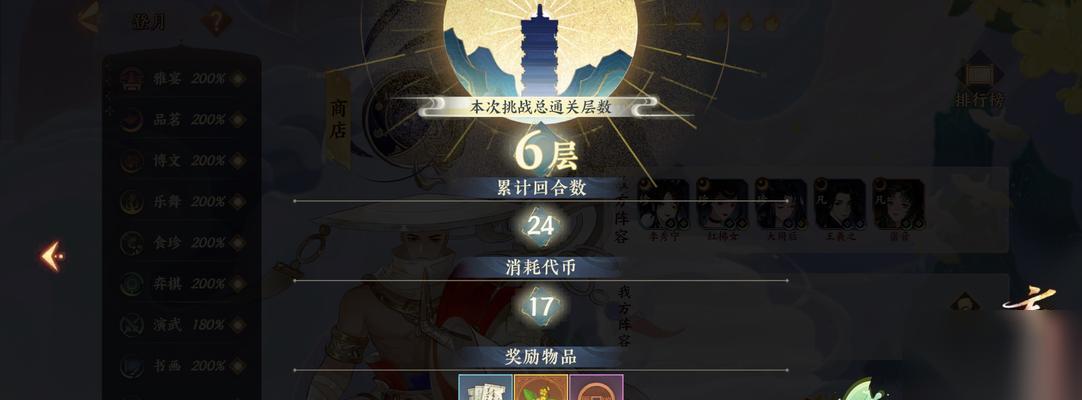The width and height of the screenshot is (1082, 400).
Task: Select the 博文 200% row
Action: (180, 161)
